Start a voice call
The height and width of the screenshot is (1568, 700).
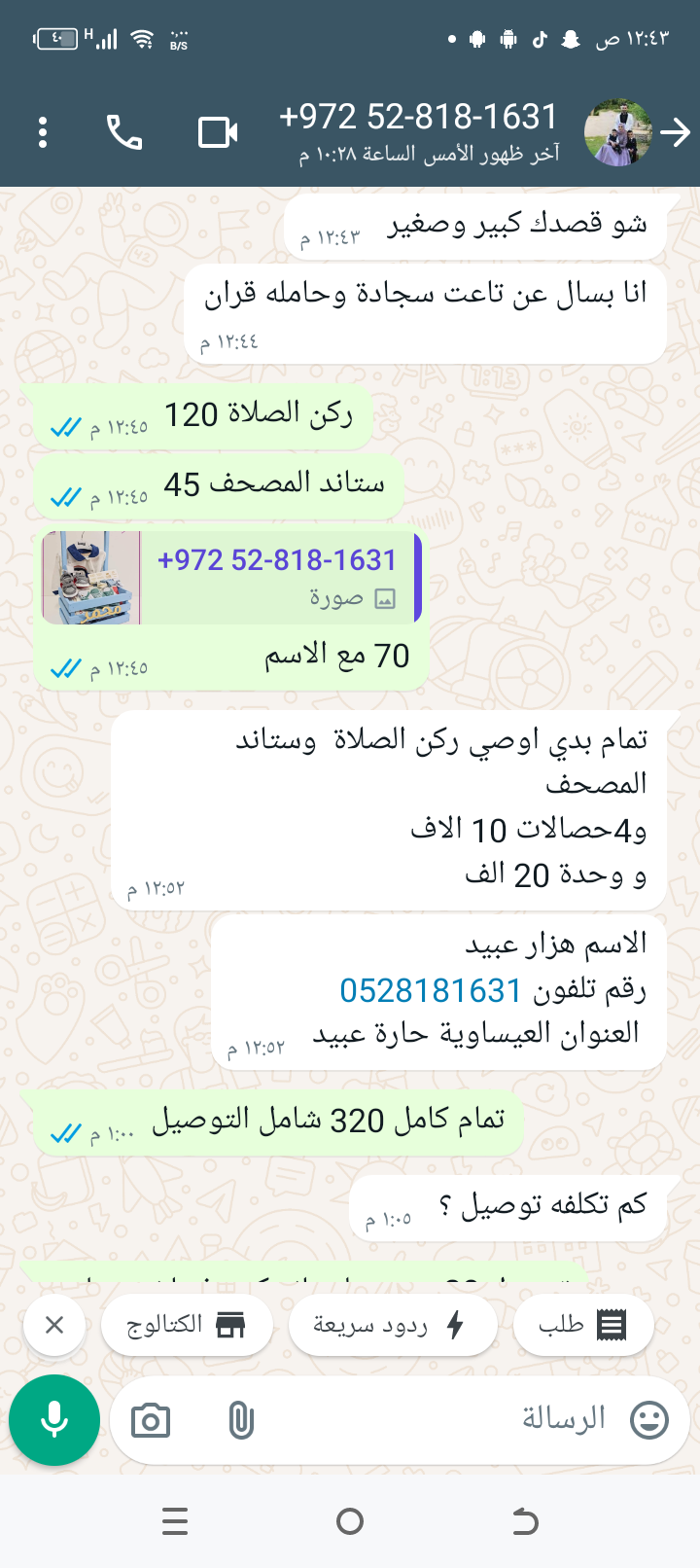(x=124, y=132)
